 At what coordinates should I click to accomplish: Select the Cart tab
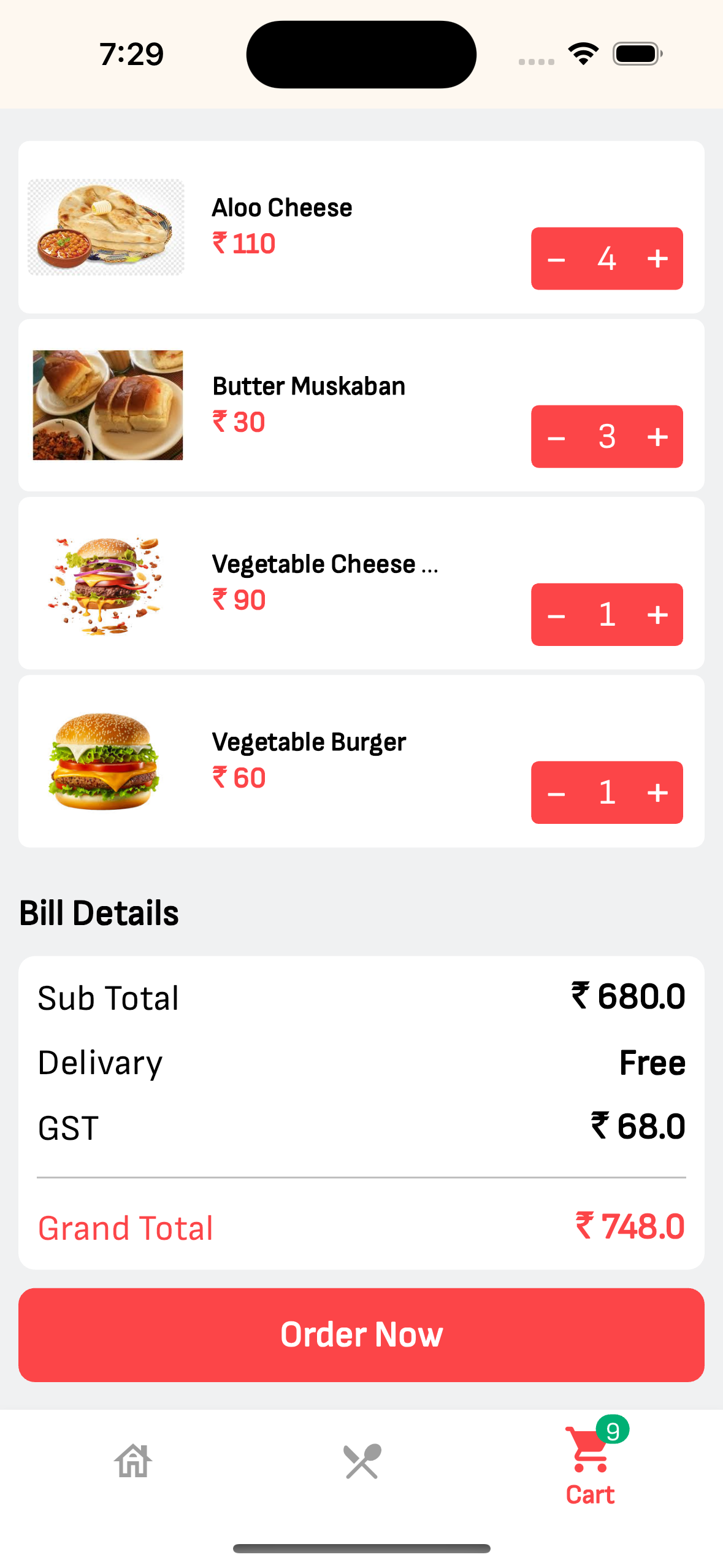pos(590,1466)
